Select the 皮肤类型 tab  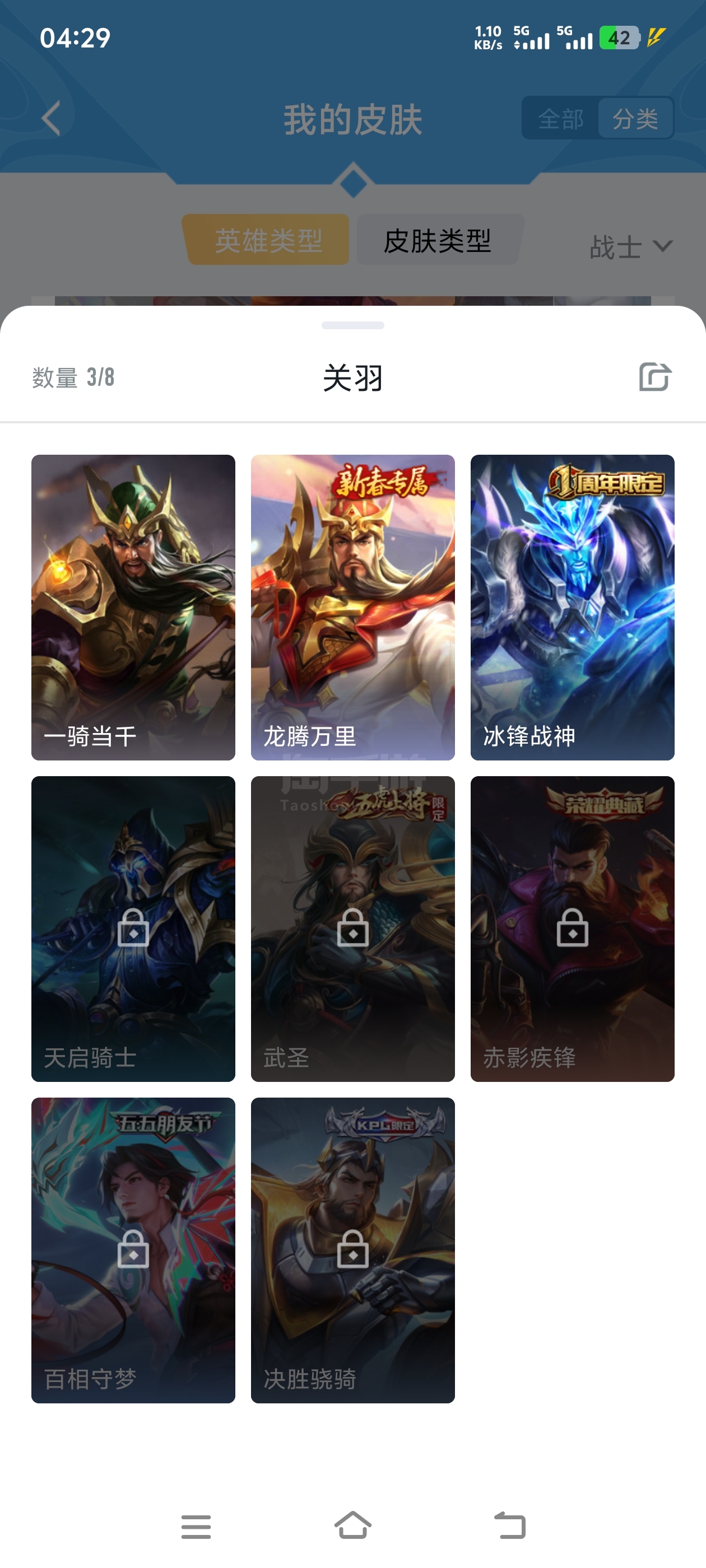(x=438, y=240)
